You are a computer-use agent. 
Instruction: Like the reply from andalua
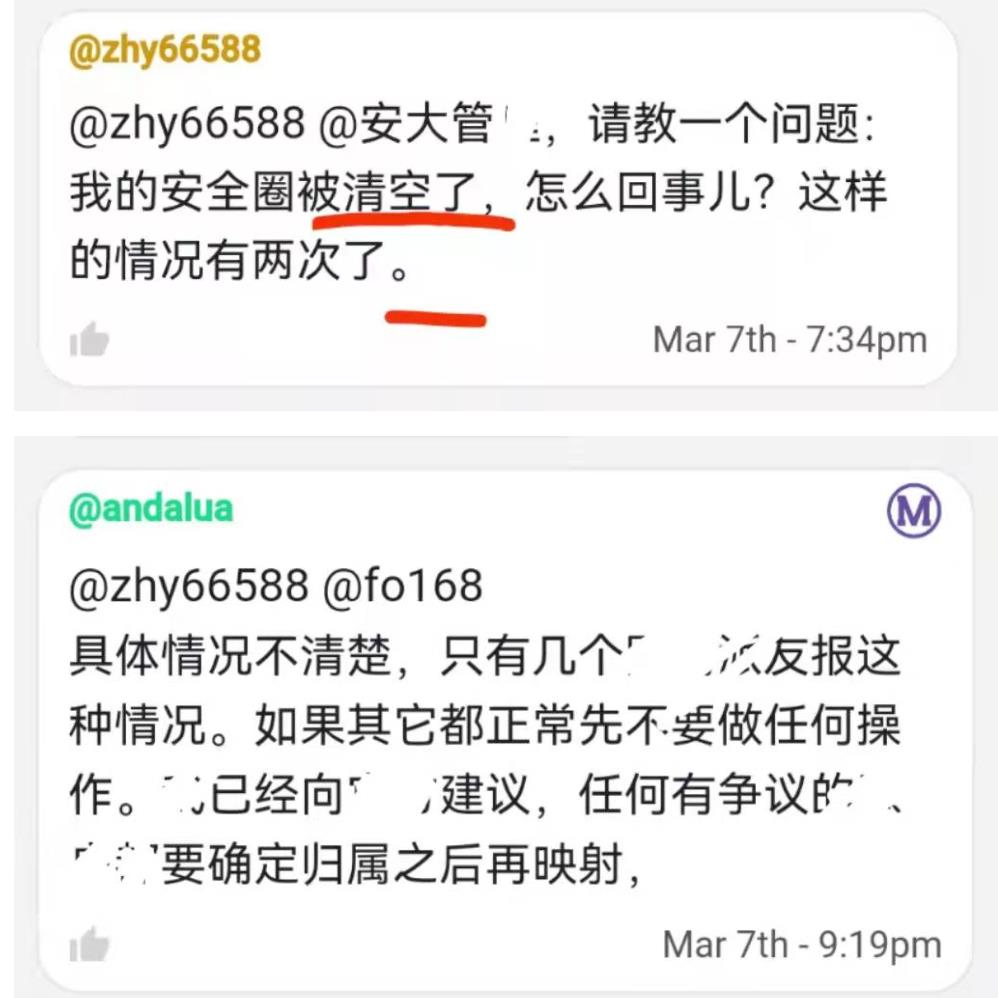coord(89,945)
